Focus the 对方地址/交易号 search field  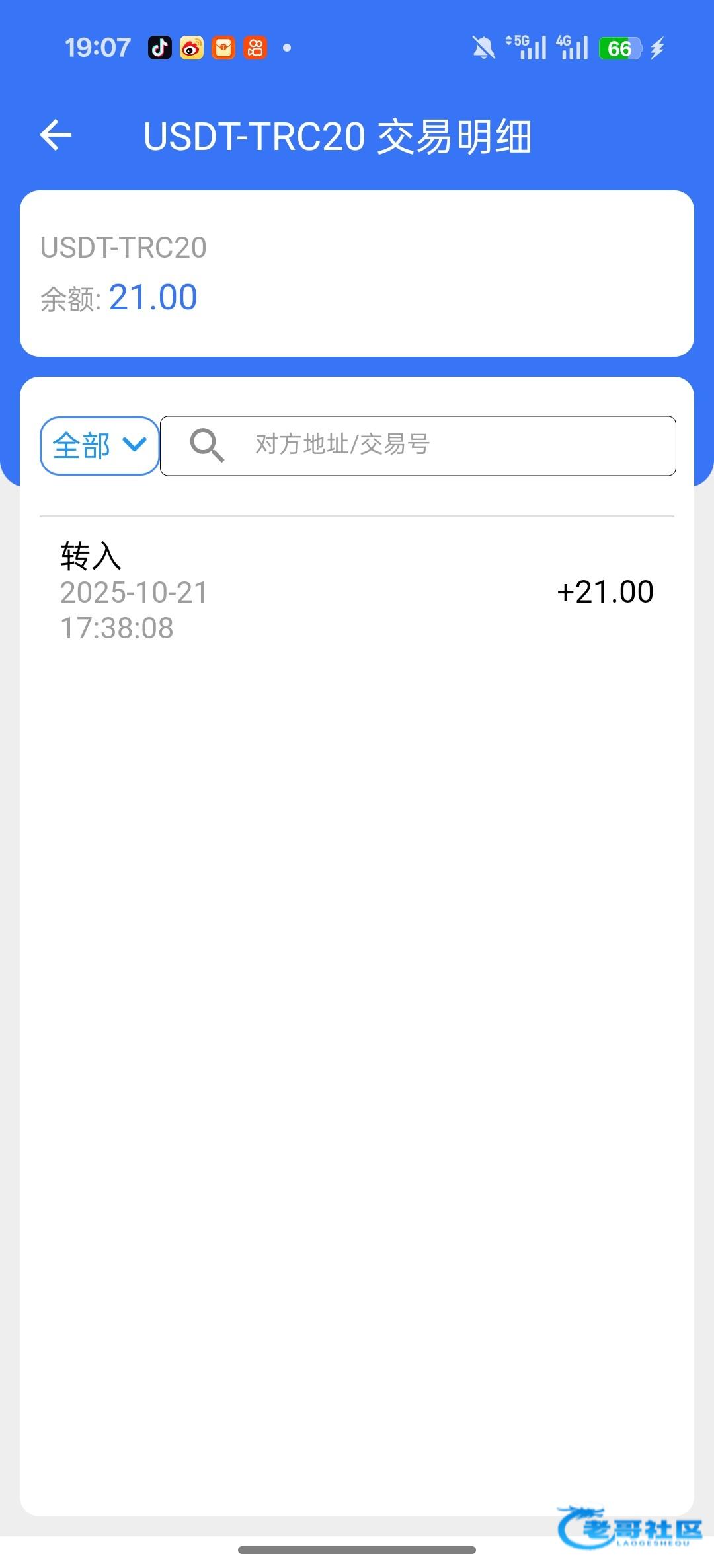pyautogui.click(x=436, y=446)
